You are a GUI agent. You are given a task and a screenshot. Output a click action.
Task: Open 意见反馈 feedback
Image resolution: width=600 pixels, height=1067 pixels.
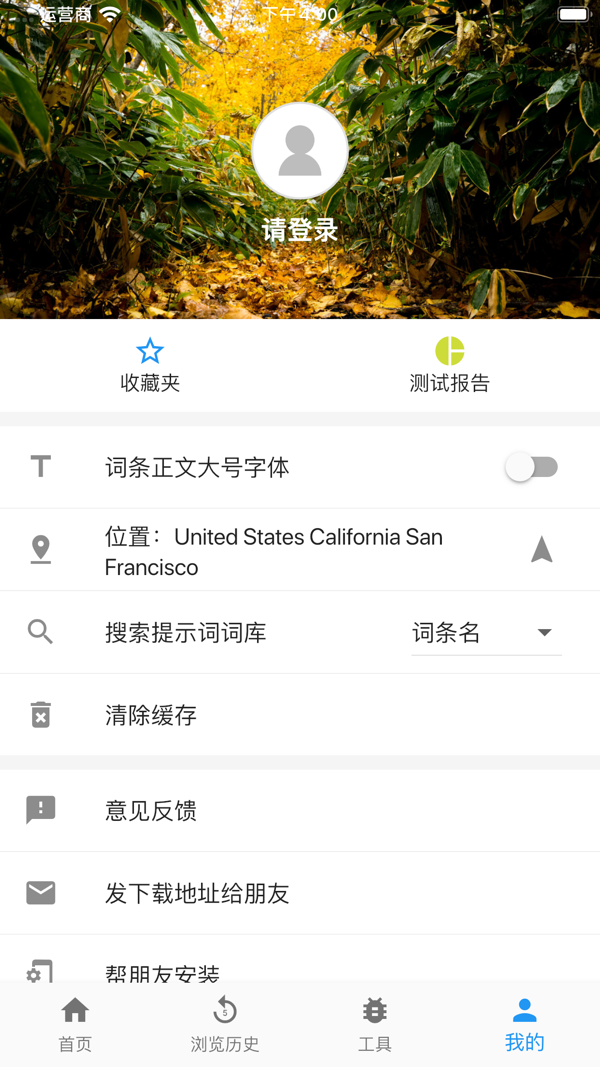point(300,810)
